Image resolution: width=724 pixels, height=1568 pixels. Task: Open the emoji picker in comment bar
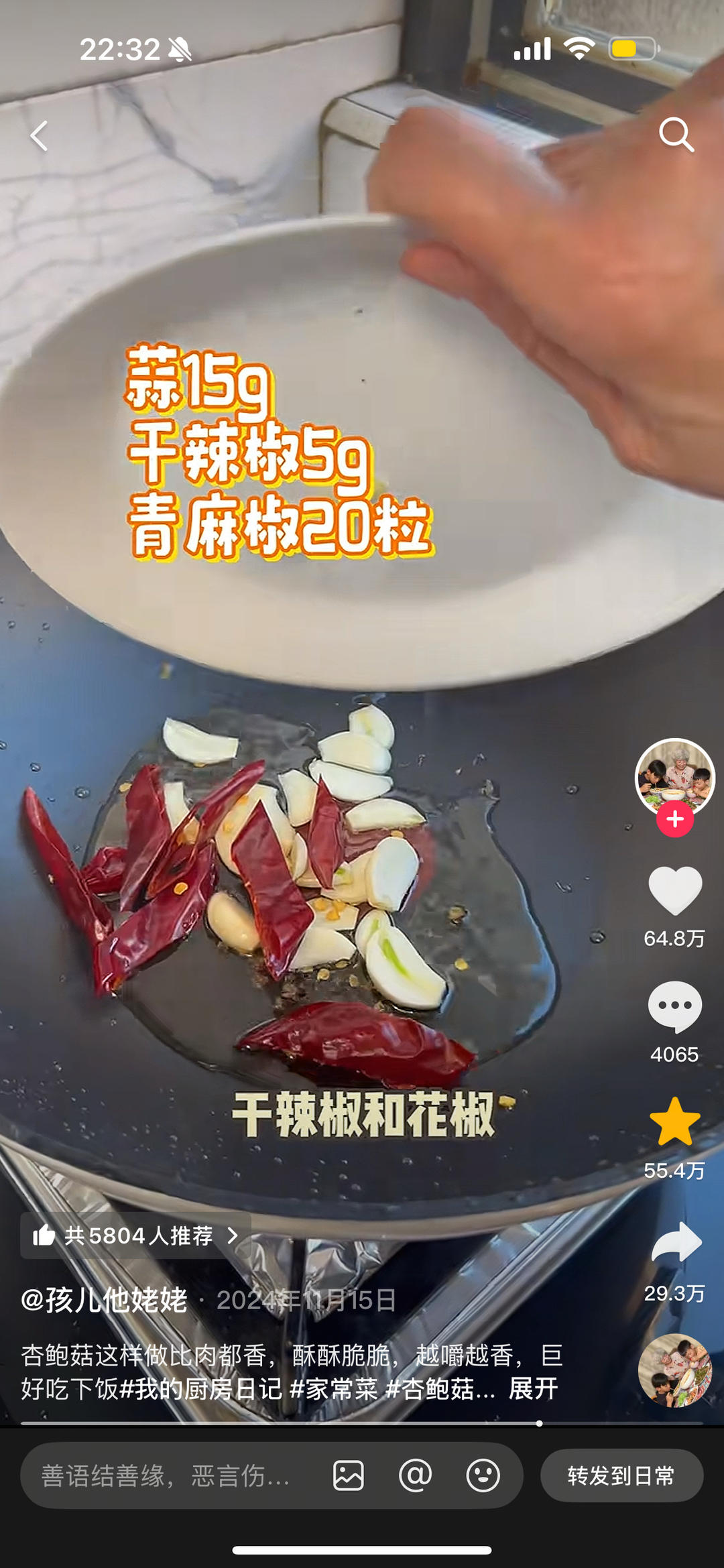[483, 1475]
